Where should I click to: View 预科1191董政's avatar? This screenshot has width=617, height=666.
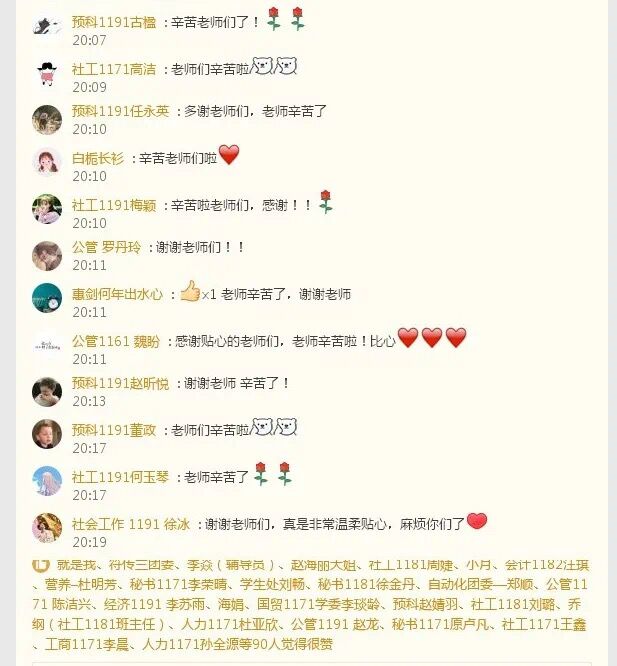pyautogui.click(x=47, y=435)
